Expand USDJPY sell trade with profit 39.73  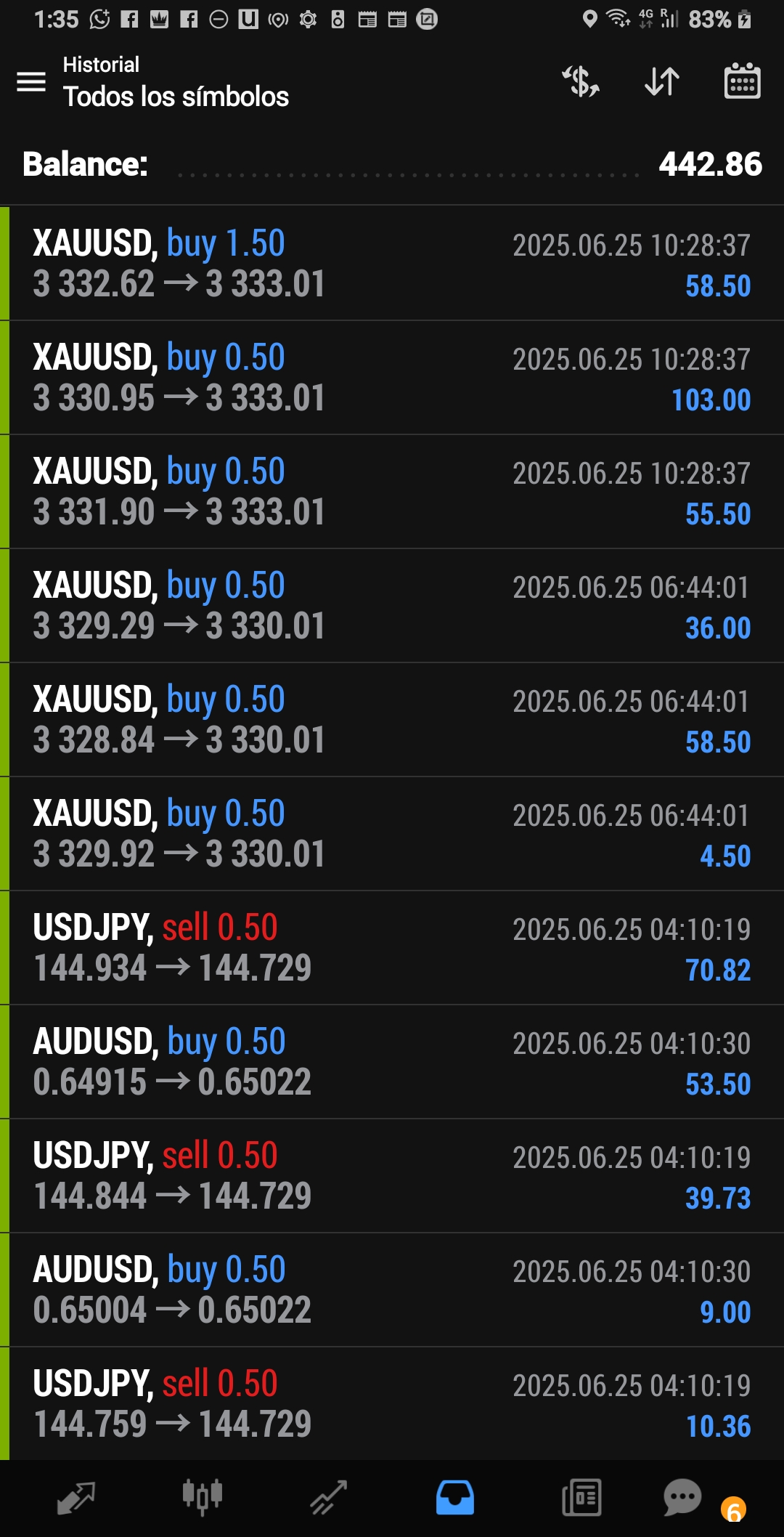point(392,1176)
